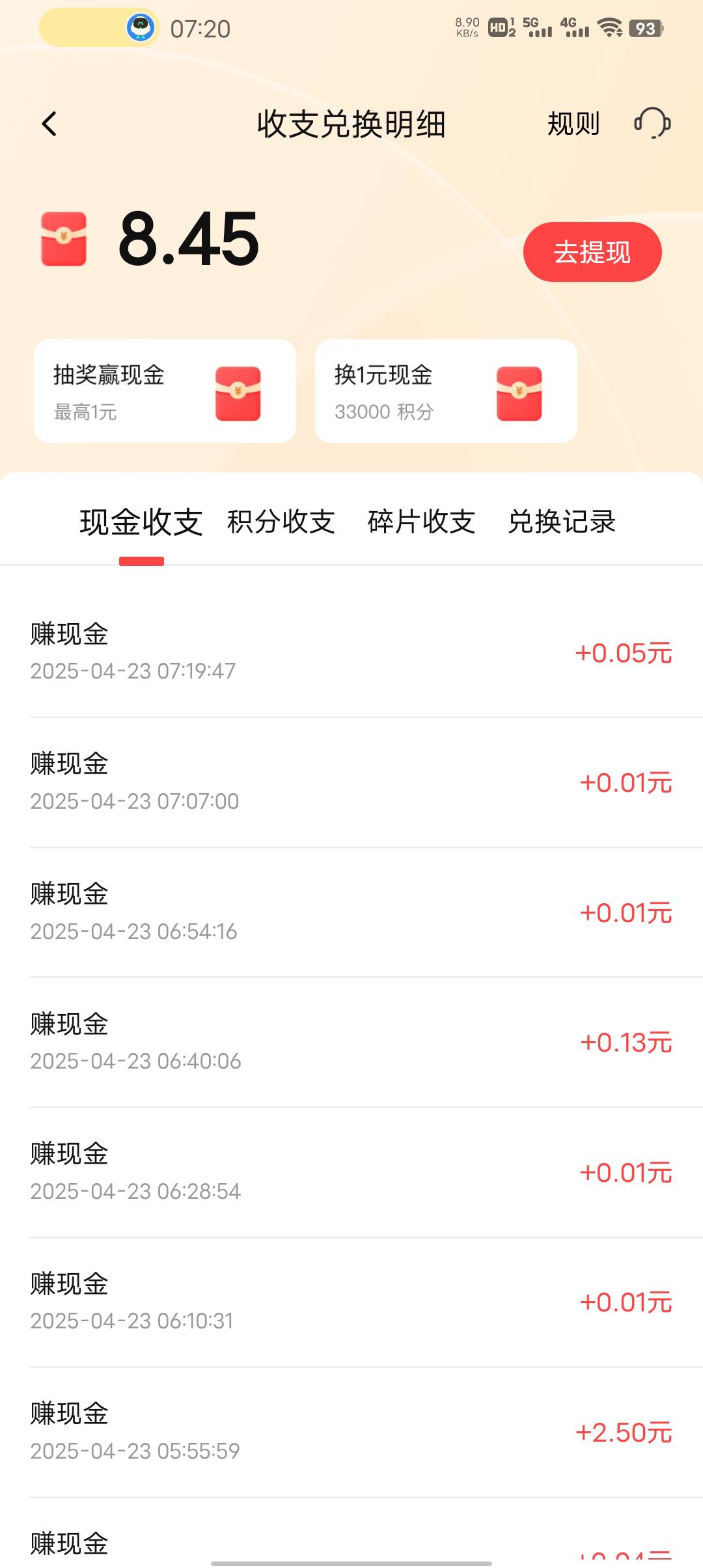
Task: Go back using the top-left arrow
Action: tap(49, 124)
